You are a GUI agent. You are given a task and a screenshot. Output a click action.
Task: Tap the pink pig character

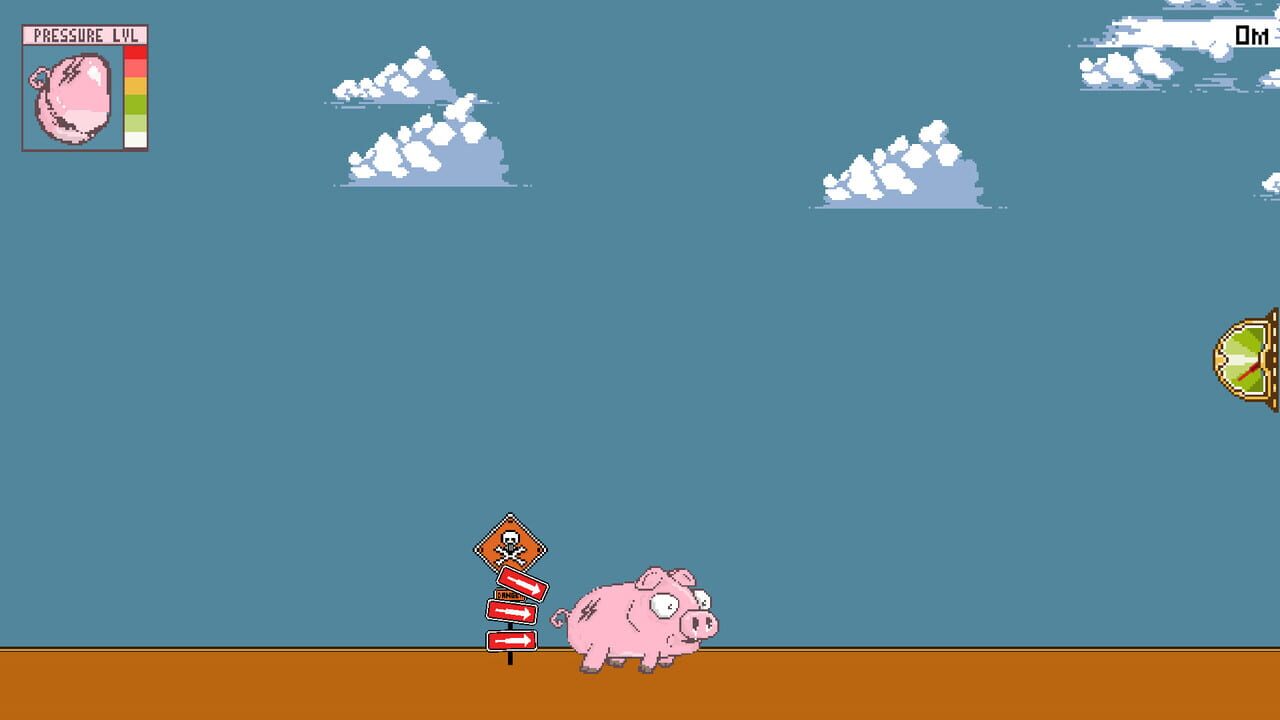(x=630, y=622)
